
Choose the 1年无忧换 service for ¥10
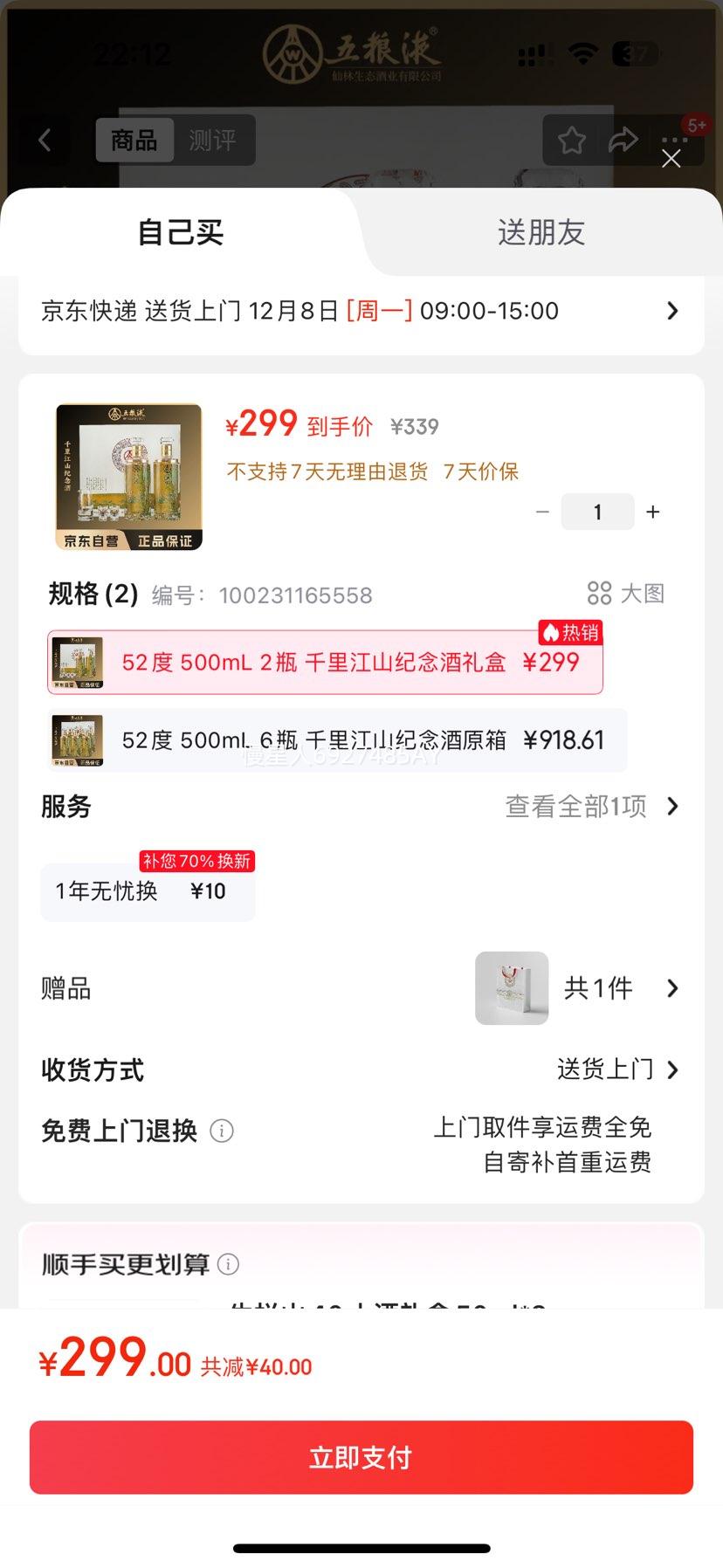pyautogui.click(x=147, y=890)
